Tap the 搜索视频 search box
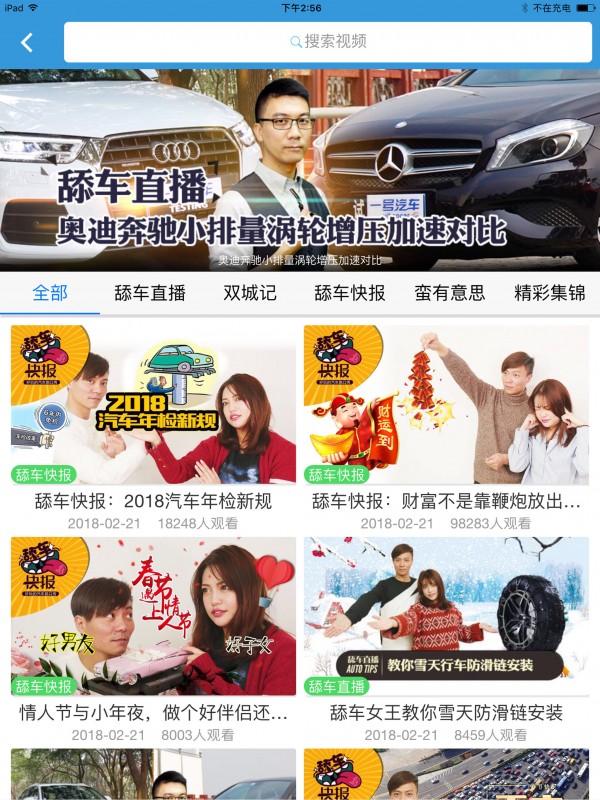This screenshot has width=600, height=800. (x=328, y=42)
